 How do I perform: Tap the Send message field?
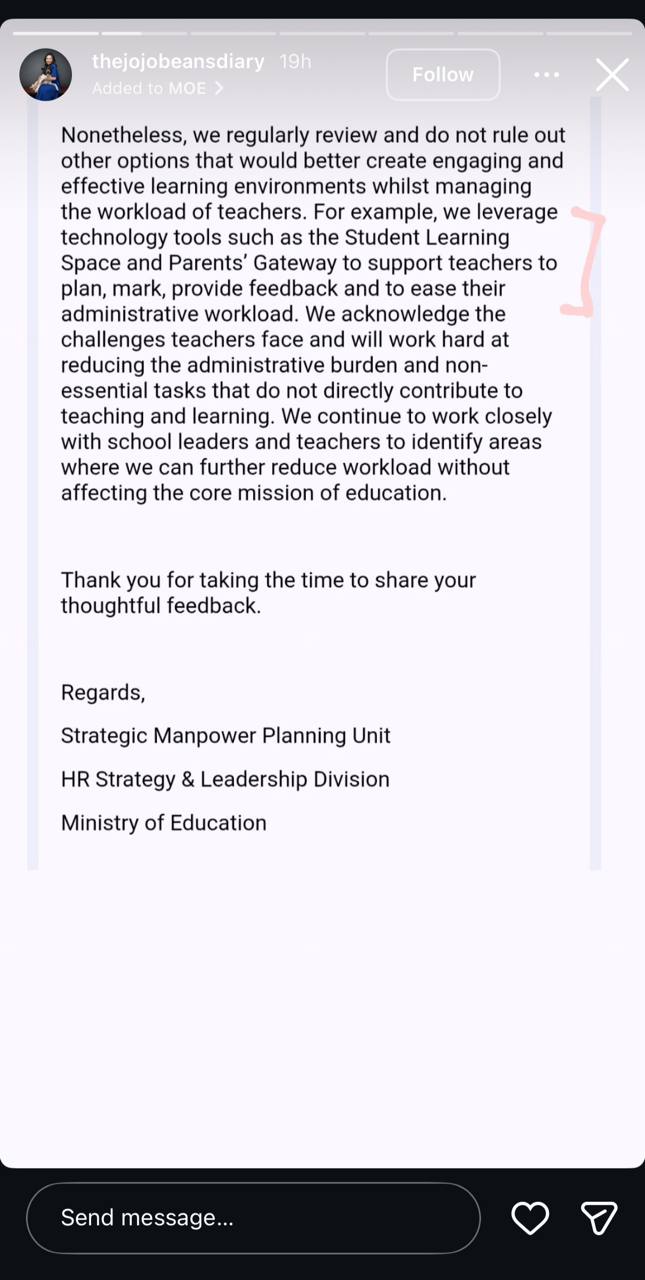click(253, 1217)
